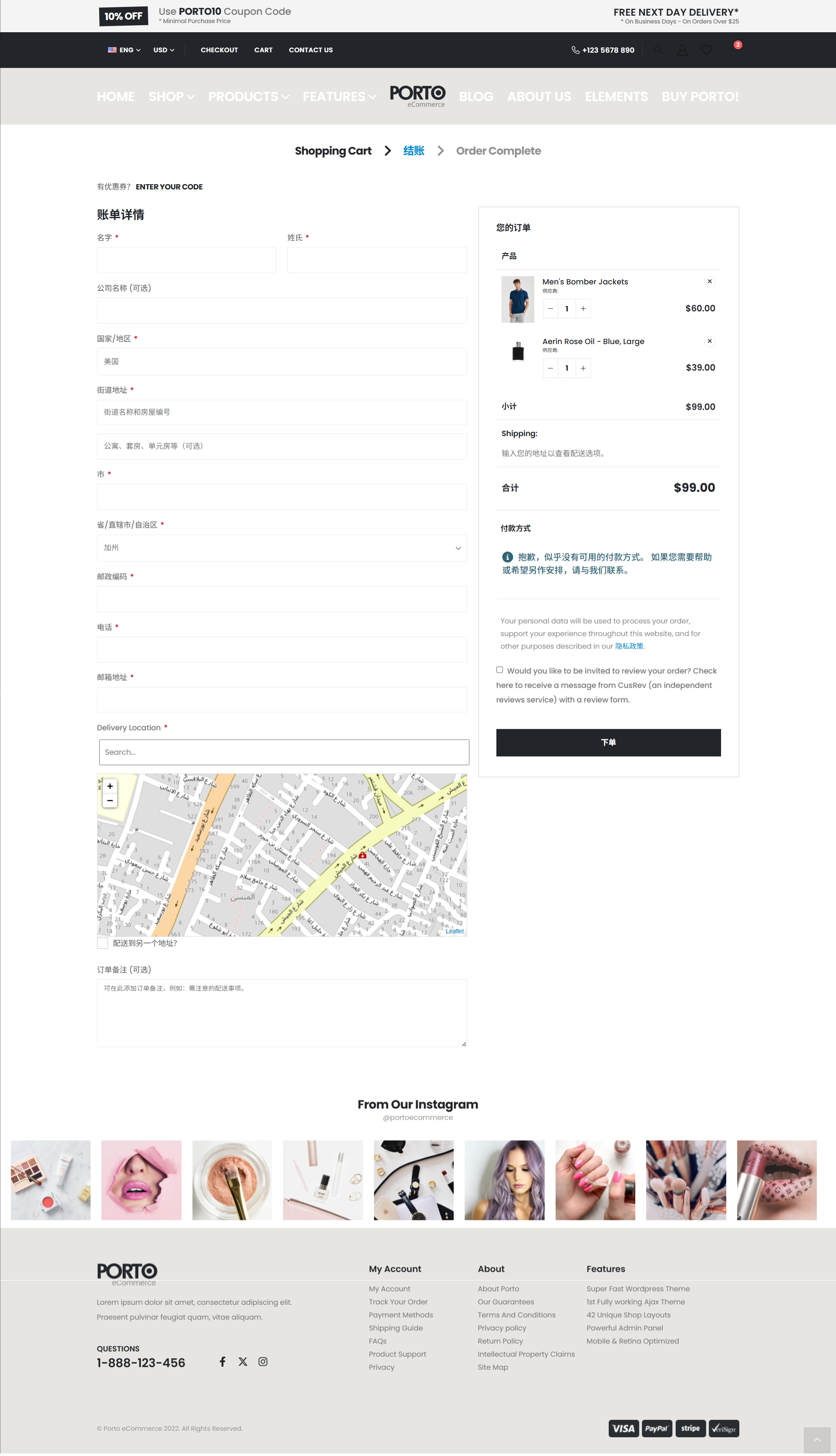This screenshot has height=1456, width=836.
Task: Open the USD currency dropdown
Action: pos(164,50)
